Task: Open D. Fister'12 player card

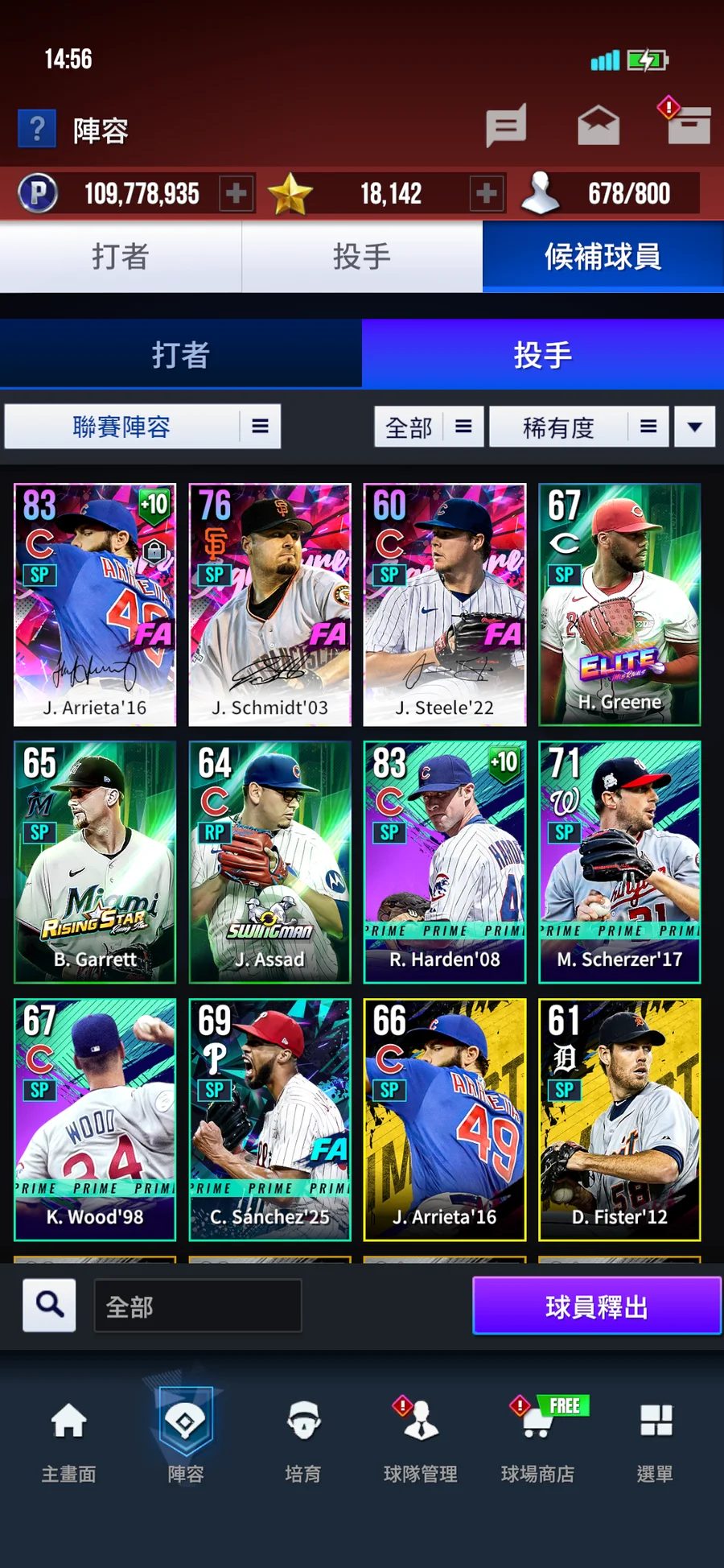Action: [x=619, y=1120]
